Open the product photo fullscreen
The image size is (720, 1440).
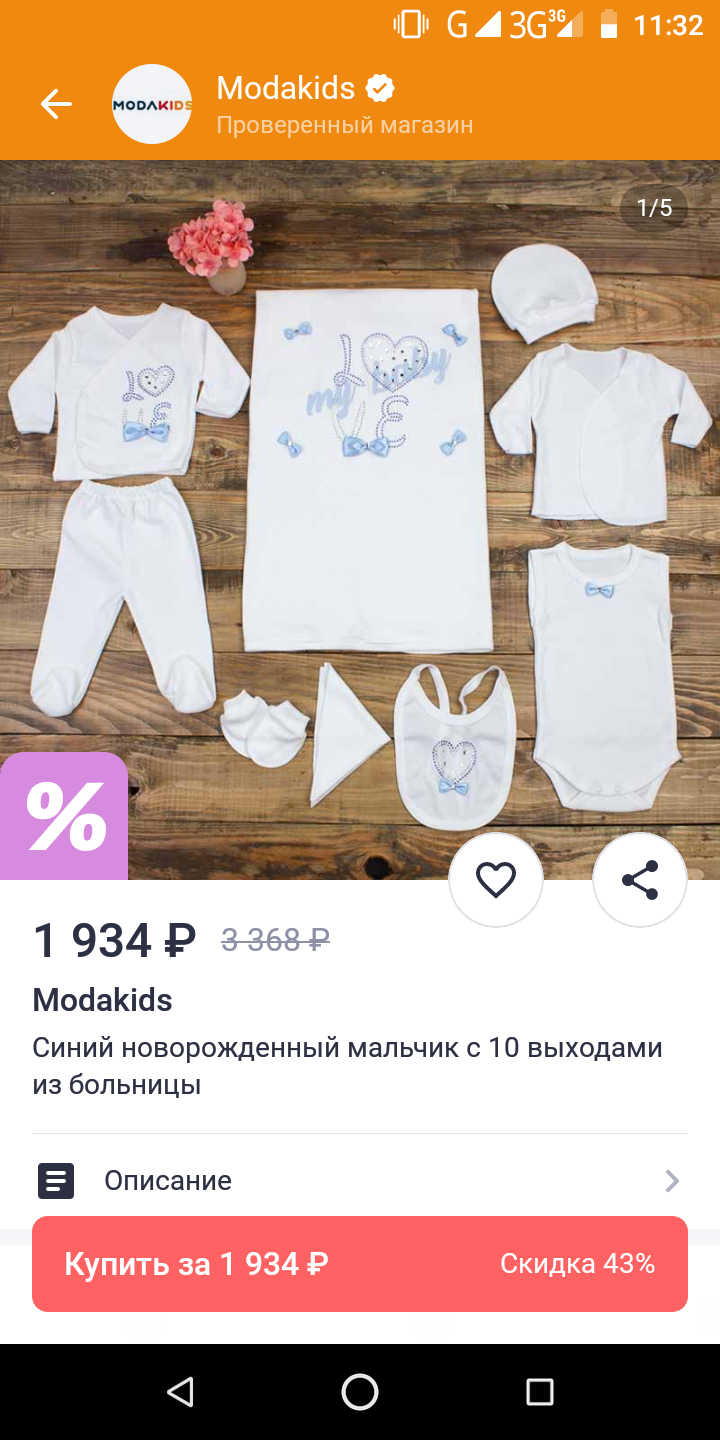[360, 500]
